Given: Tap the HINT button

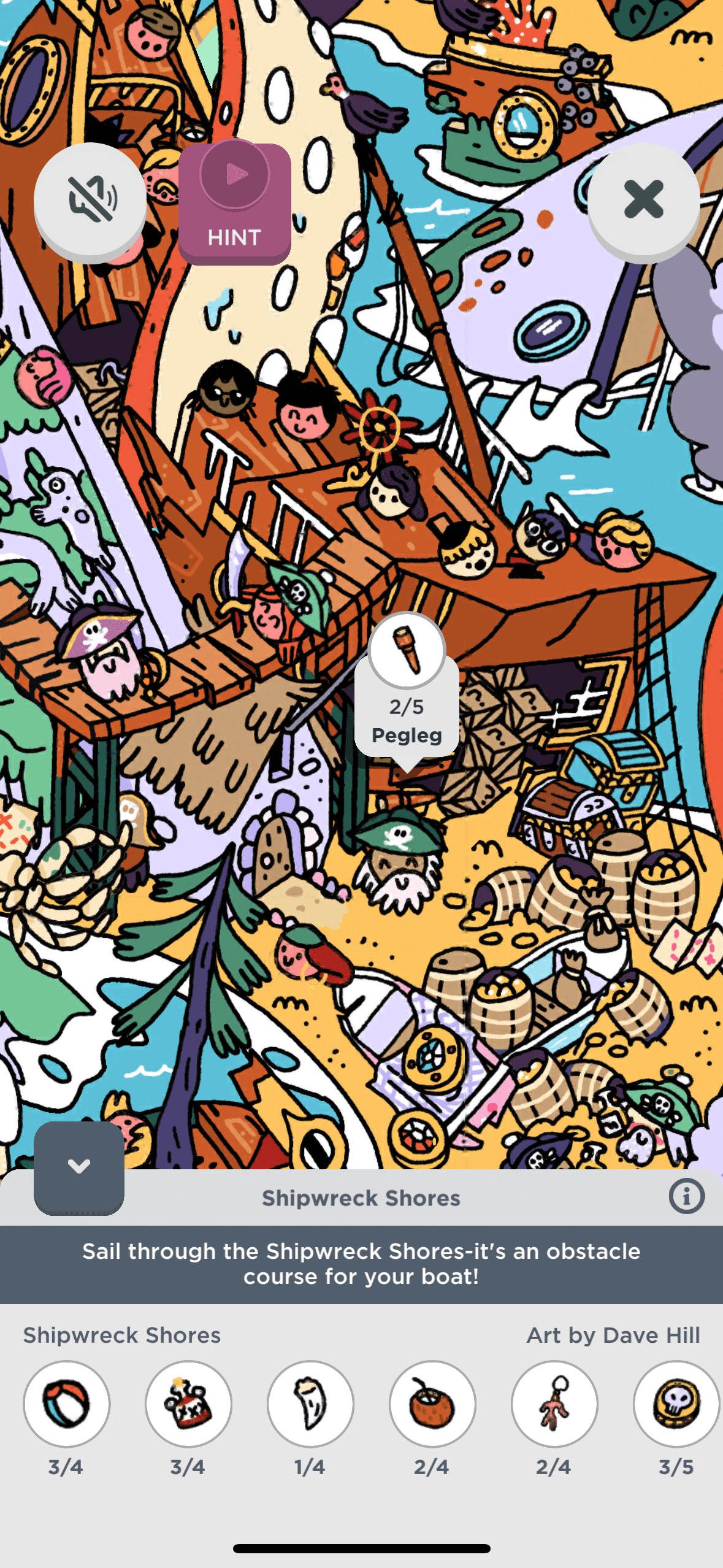Looking at the screenshot, I should (235, 204).
